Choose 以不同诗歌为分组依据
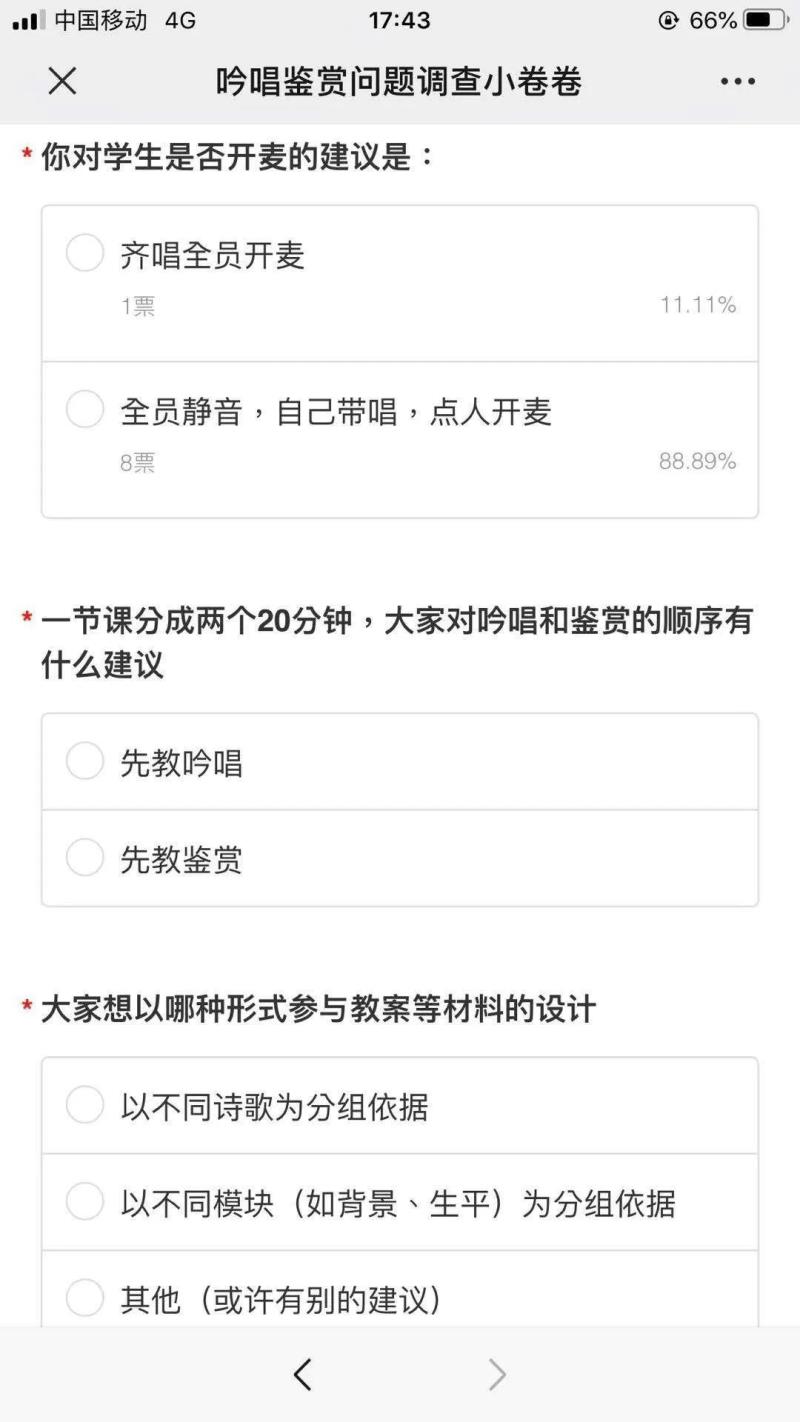This screenshot has width=800, height=1422. 399,1106
